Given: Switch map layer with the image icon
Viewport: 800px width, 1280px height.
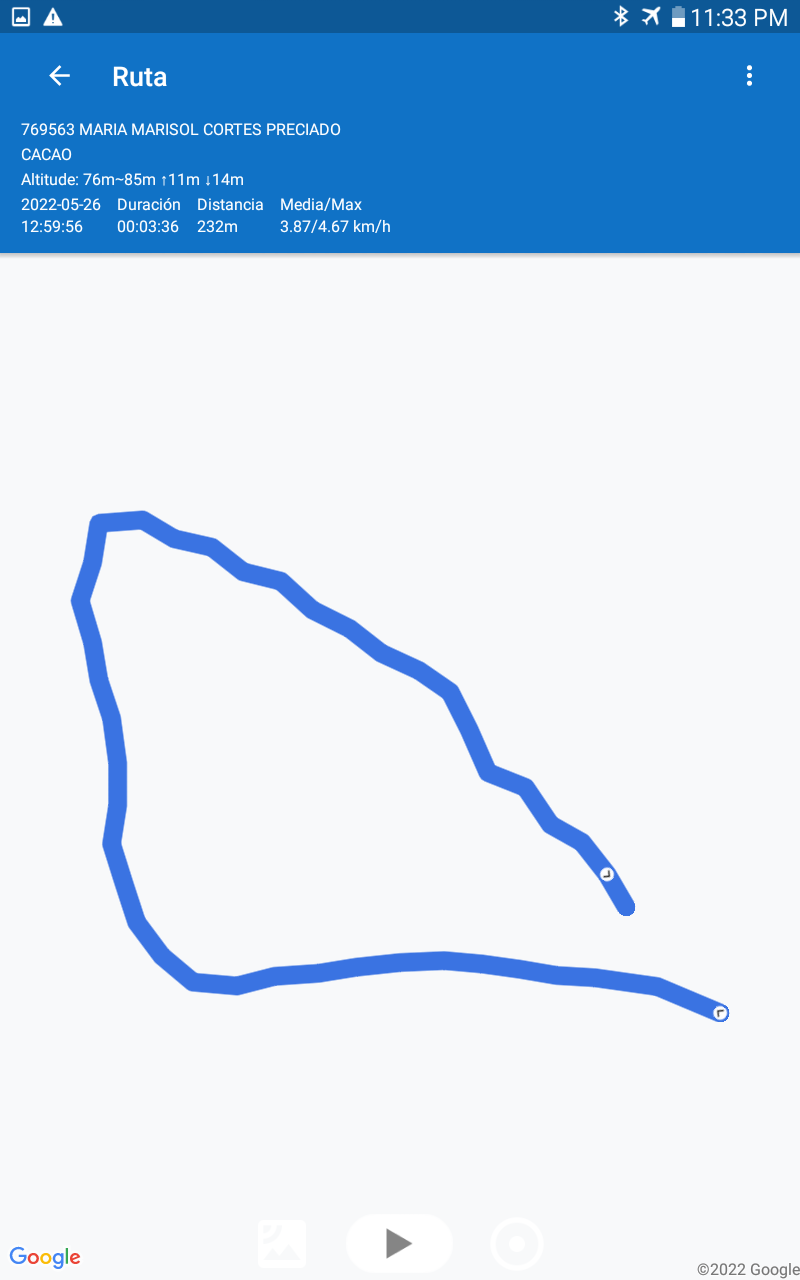Looking at the screenshot, I should click(x=282, y=1244).
